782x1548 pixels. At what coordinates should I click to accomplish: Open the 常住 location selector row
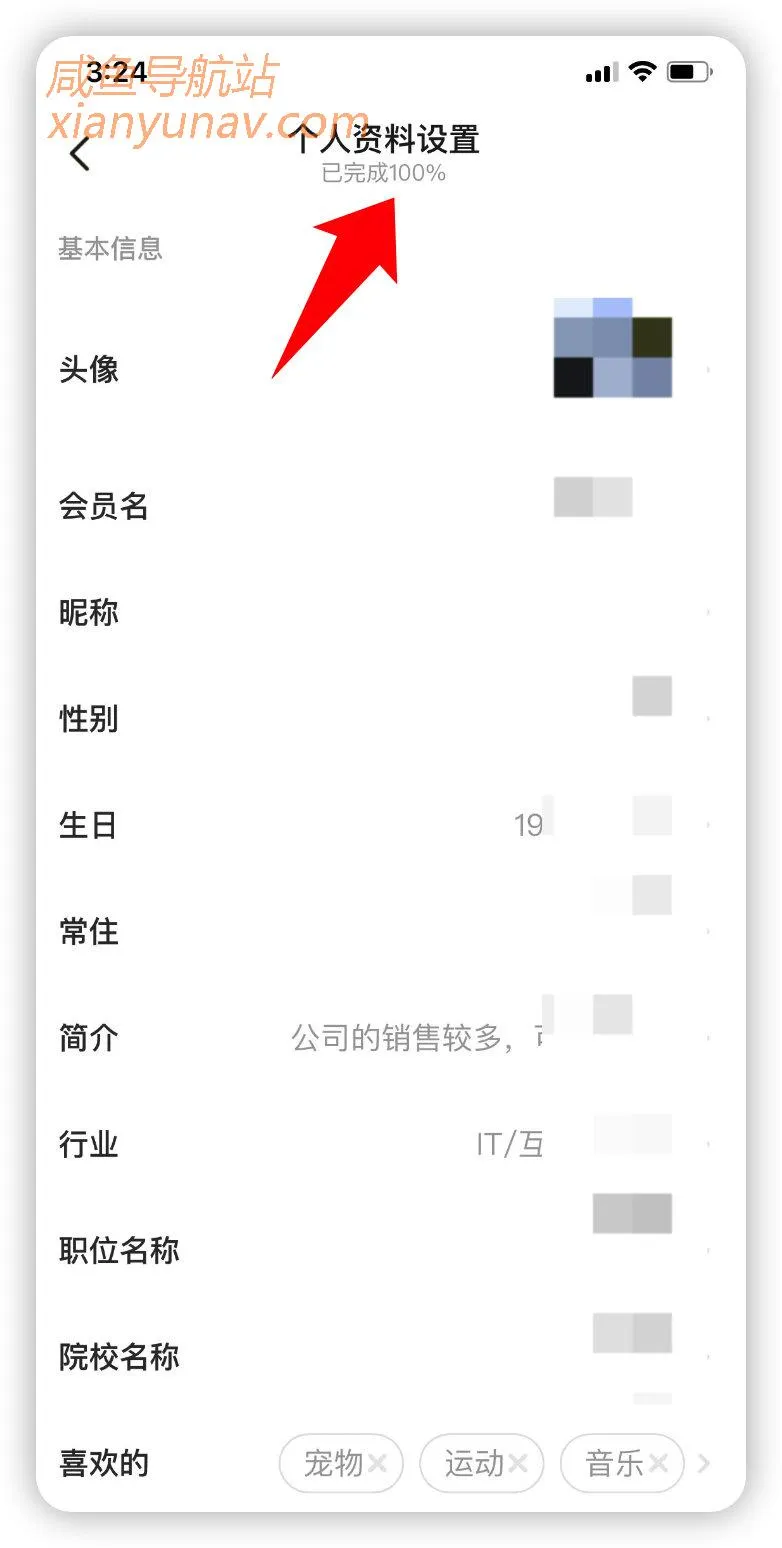click(x=400, y=931)
